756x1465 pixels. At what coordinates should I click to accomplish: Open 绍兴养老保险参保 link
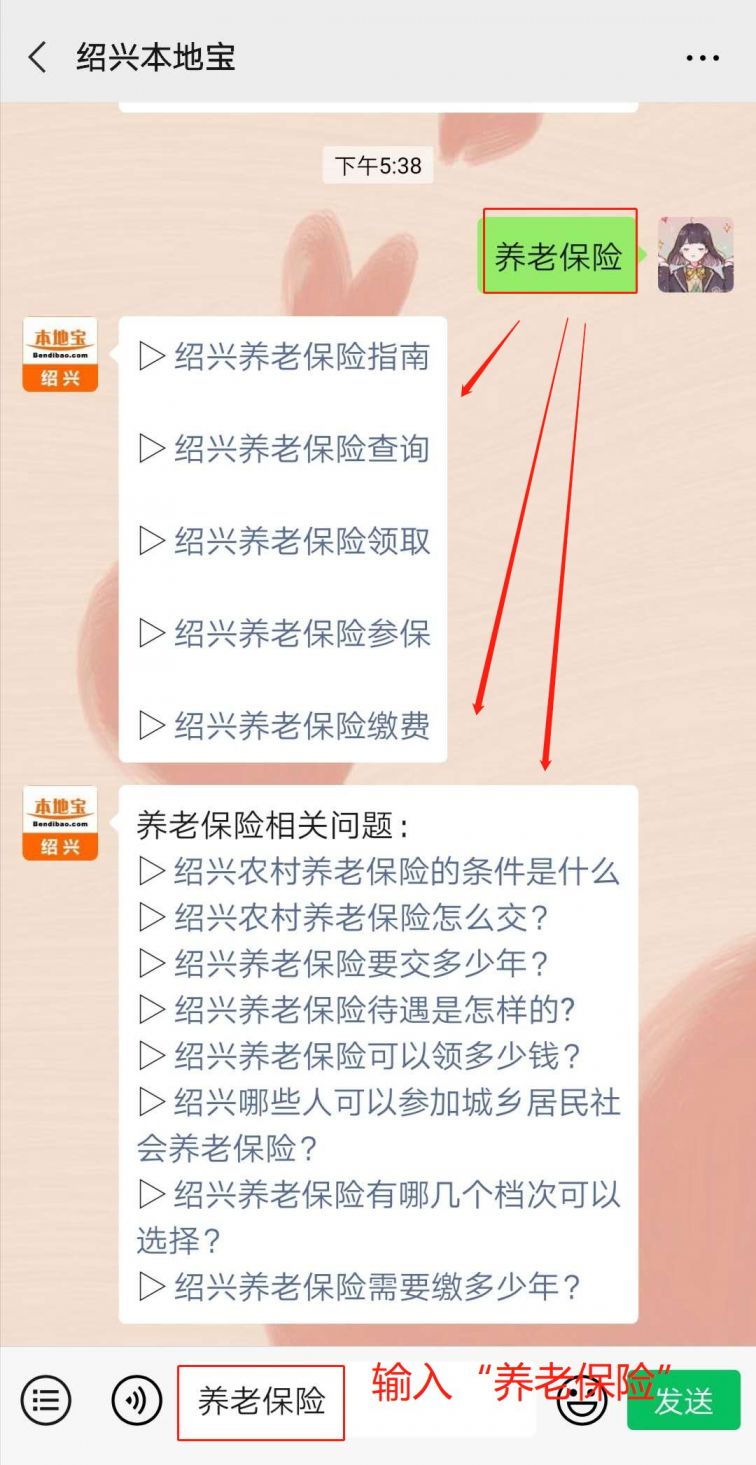coord(301,633)
